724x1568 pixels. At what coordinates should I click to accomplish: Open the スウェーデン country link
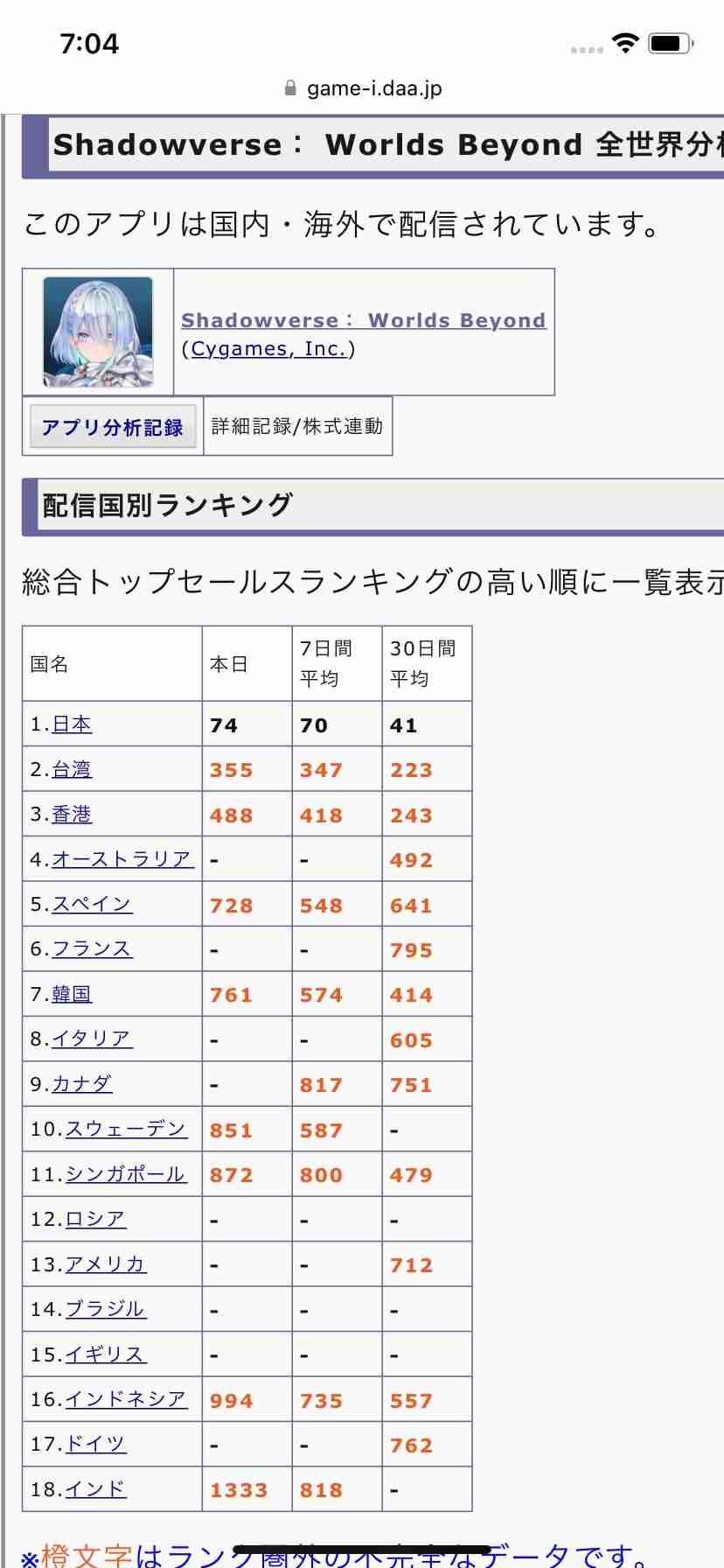[126, 1130]
